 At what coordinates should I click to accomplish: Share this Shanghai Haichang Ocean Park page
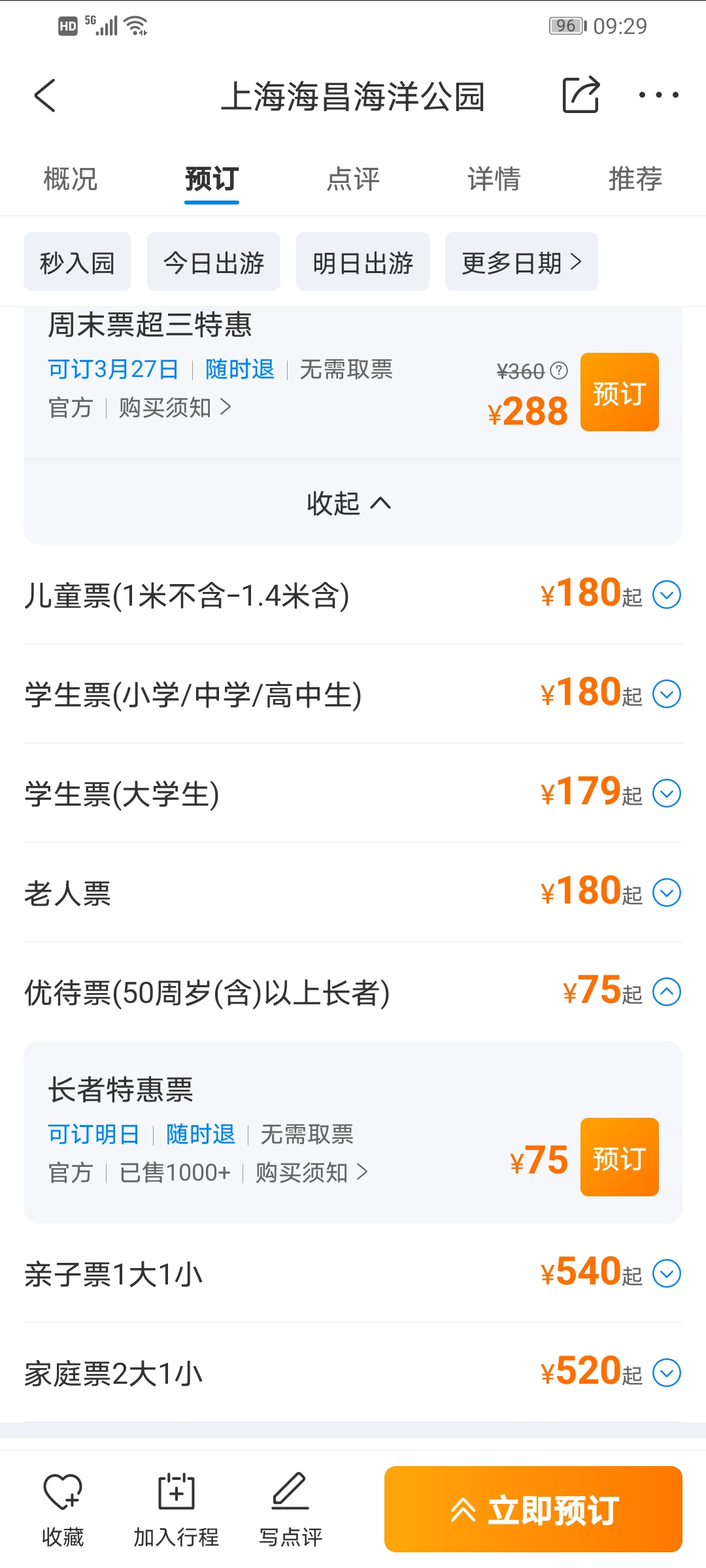(580, 95)
